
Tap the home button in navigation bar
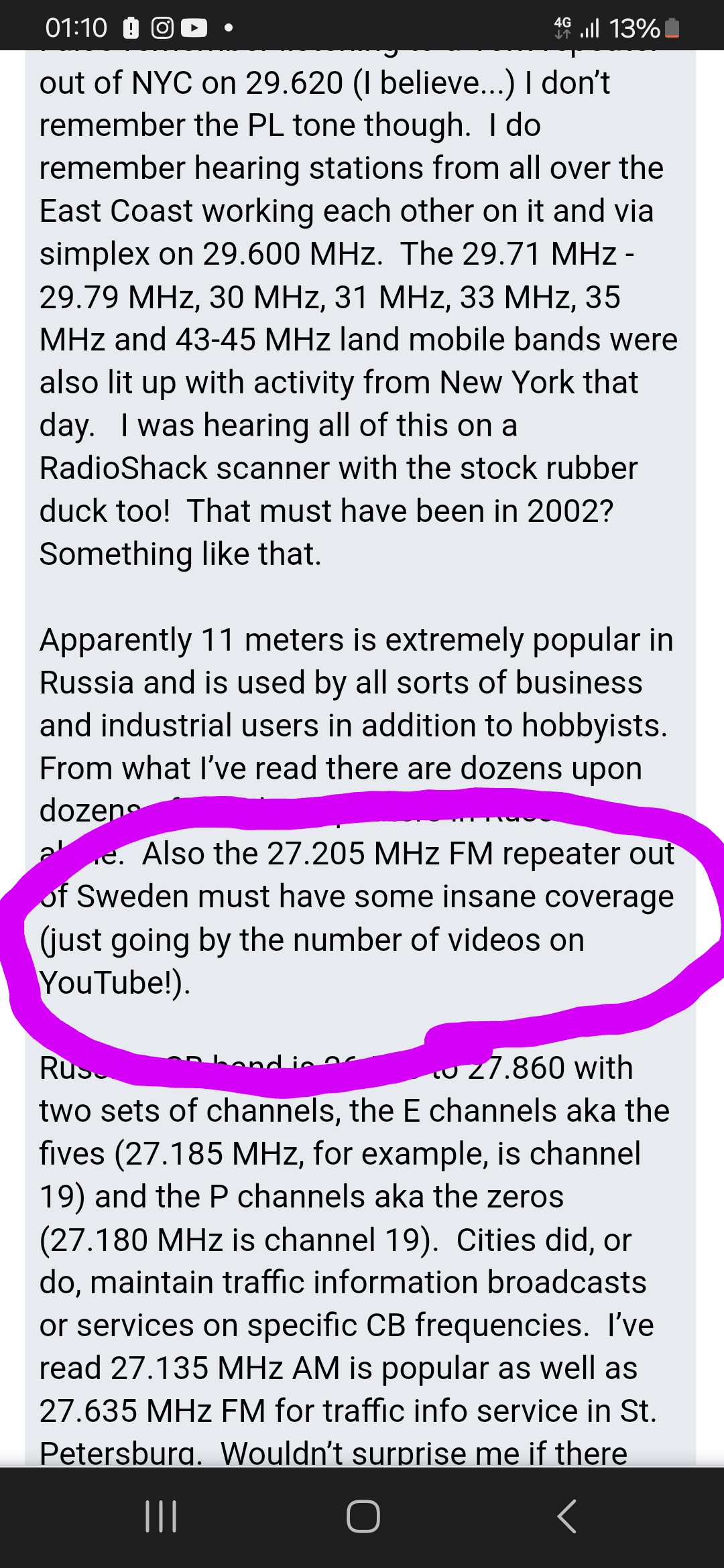pos(363,1516)
